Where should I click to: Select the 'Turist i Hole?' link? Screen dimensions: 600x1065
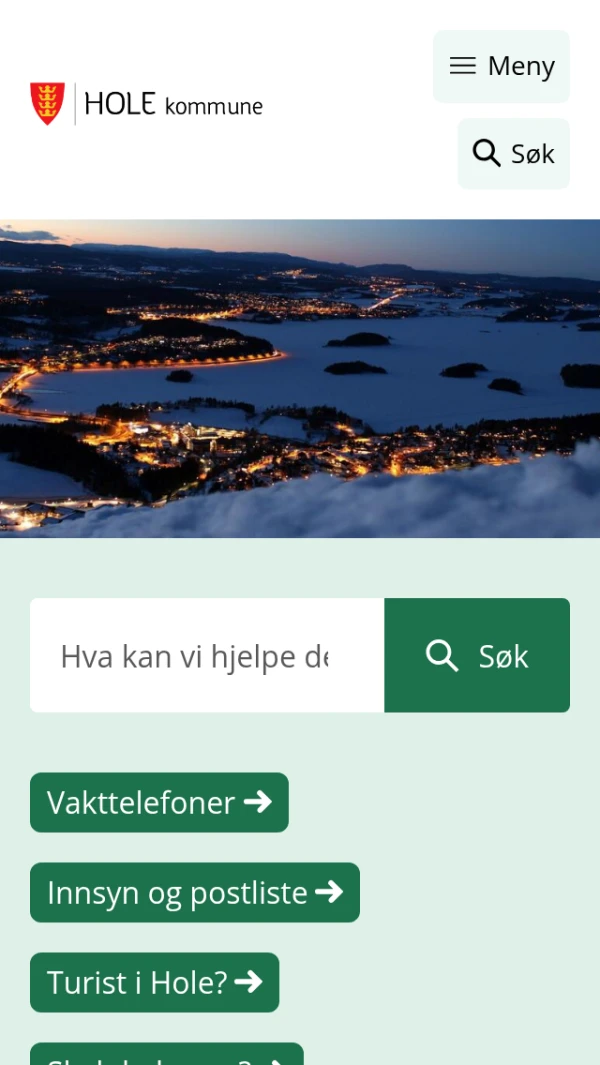(x=155, y=982)
